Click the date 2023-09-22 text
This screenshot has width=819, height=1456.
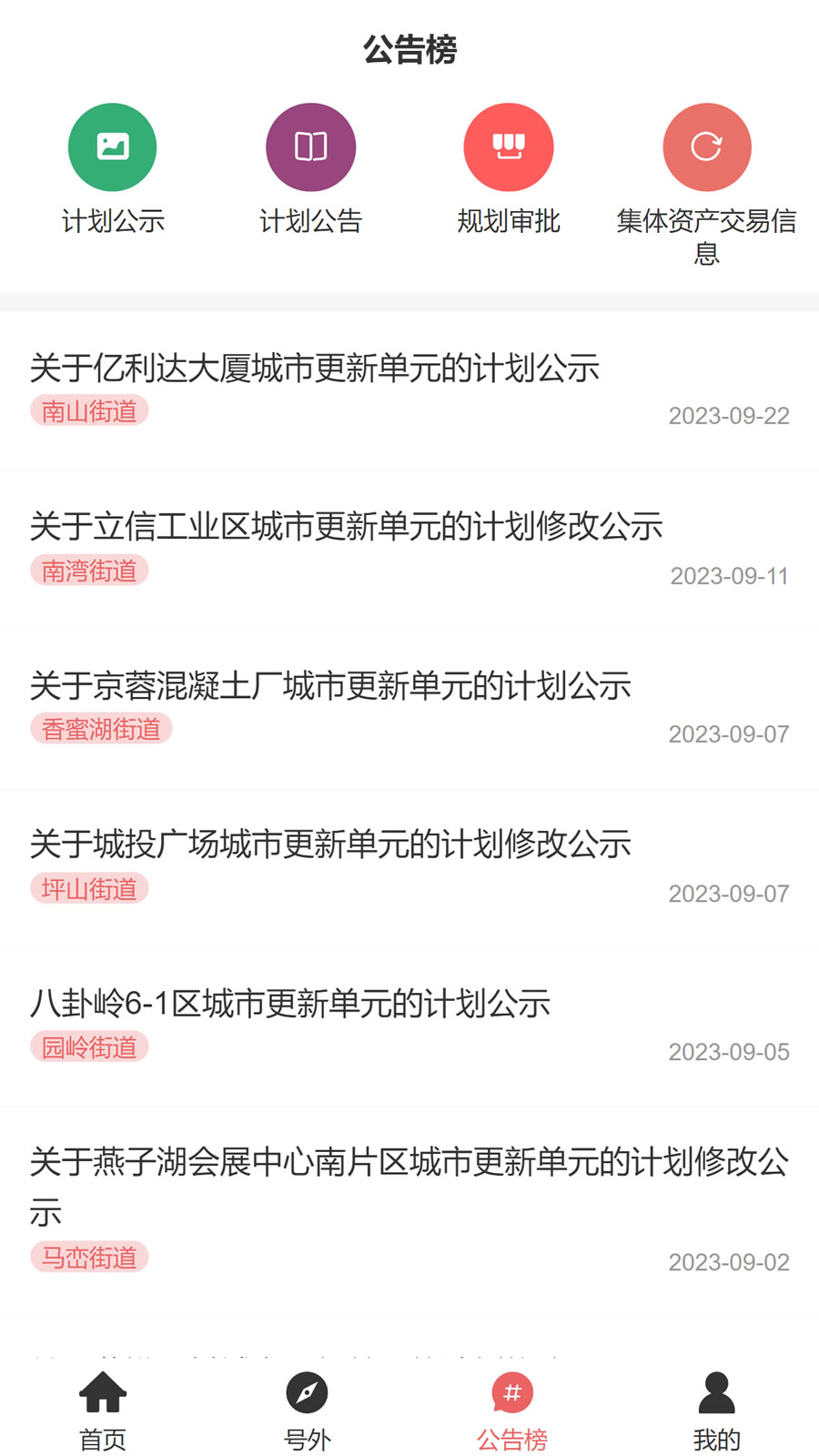click(729, 415)
